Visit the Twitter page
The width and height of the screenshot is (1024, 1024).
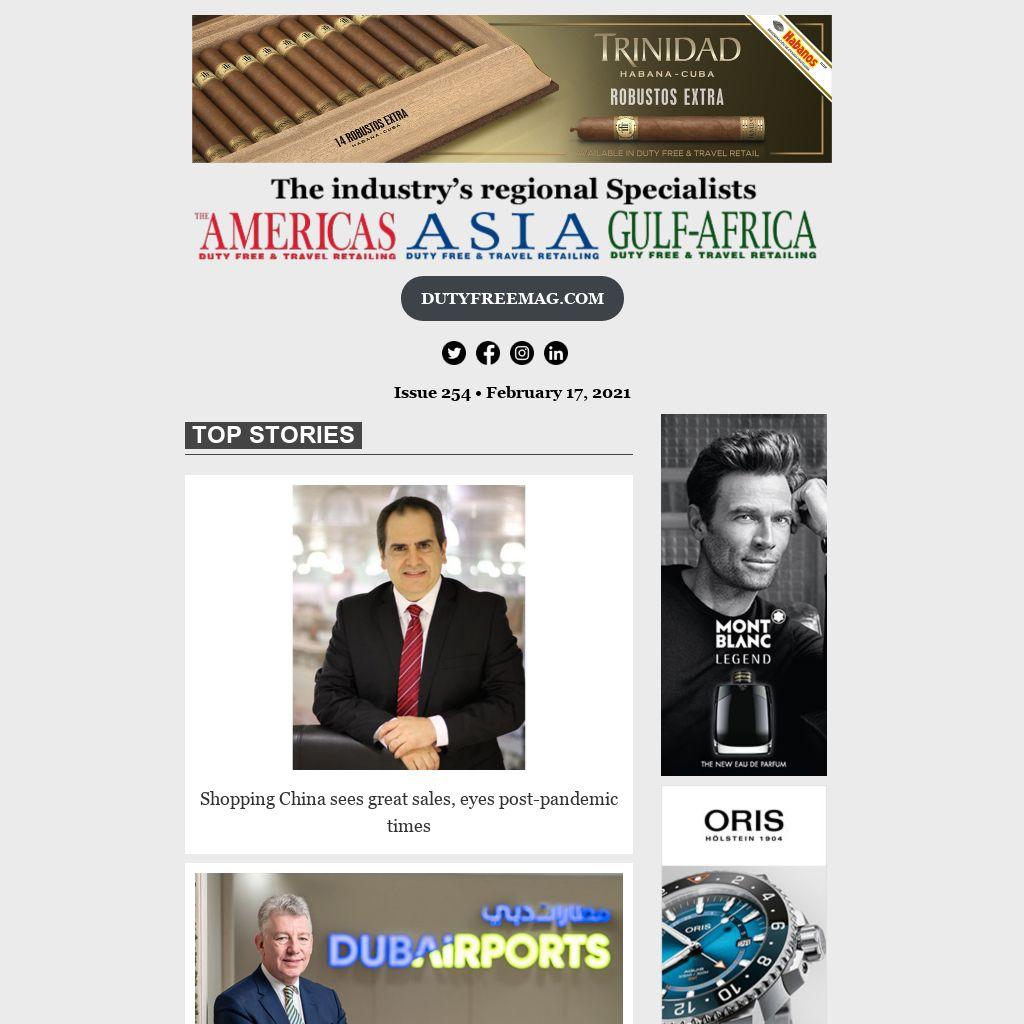(x=454, y=353)
